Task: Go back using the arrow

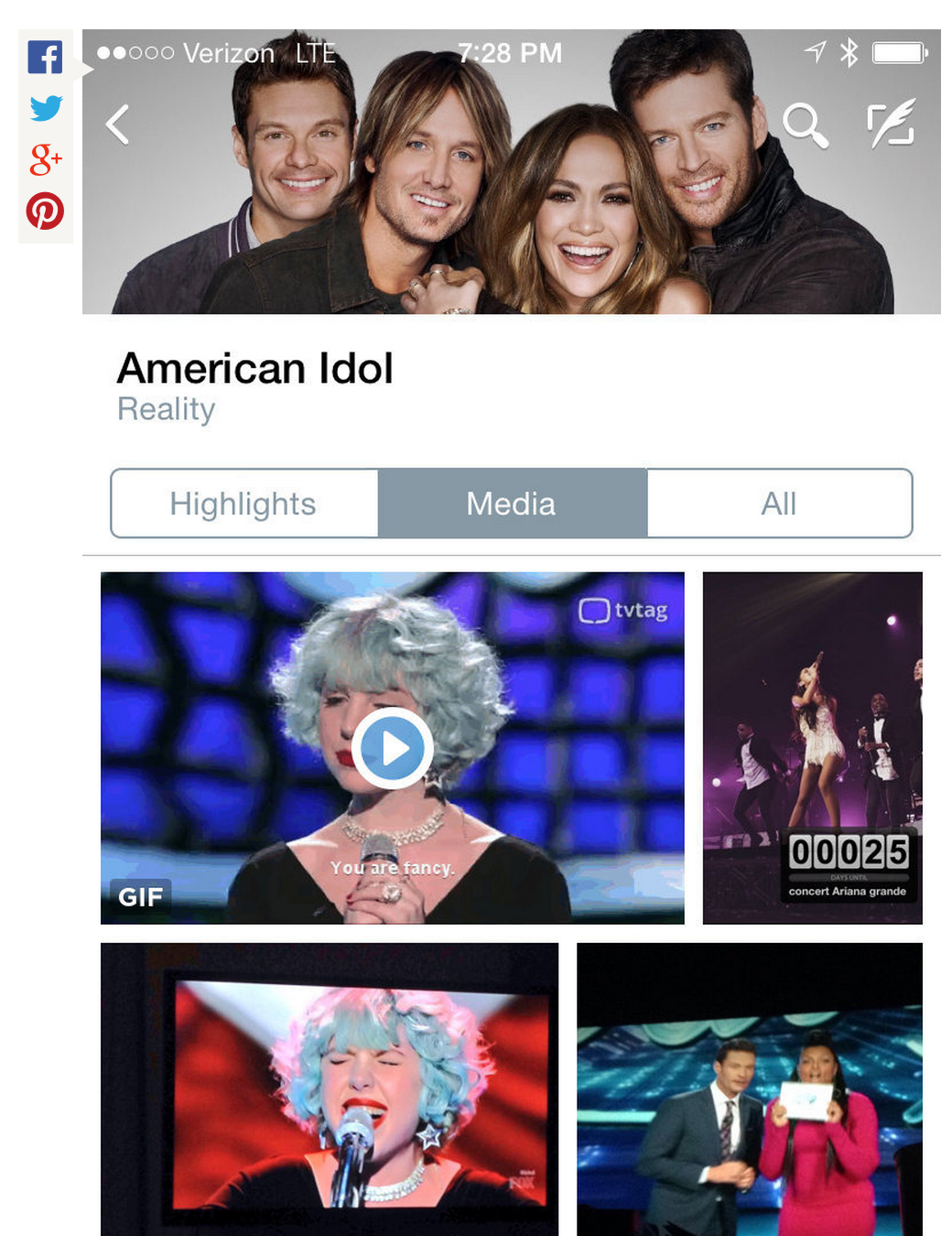Action: click(x=118, y=125)
